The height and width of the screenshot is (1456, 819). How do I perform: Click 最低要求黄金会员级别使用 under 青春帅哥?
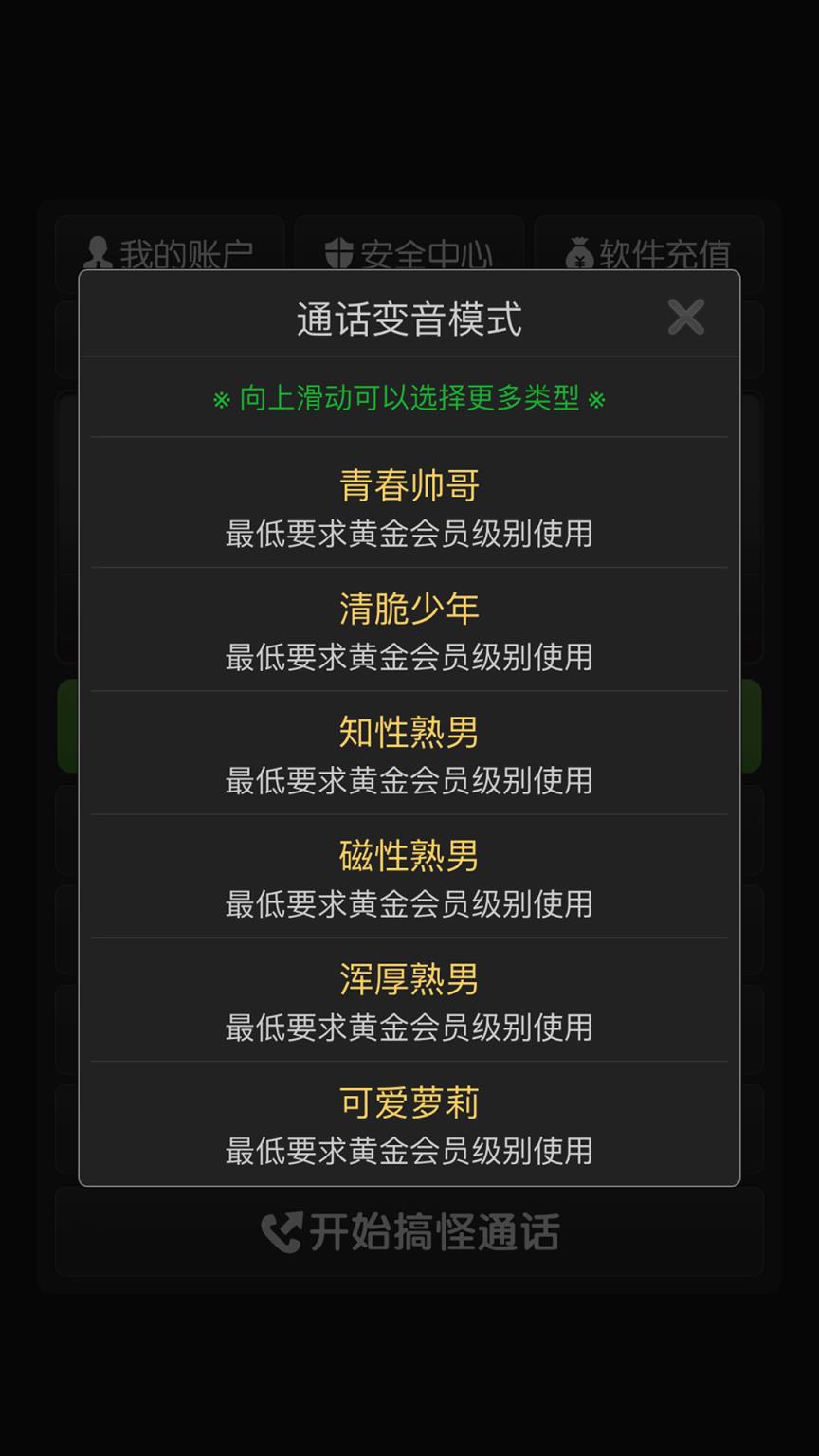coord(409,534)
